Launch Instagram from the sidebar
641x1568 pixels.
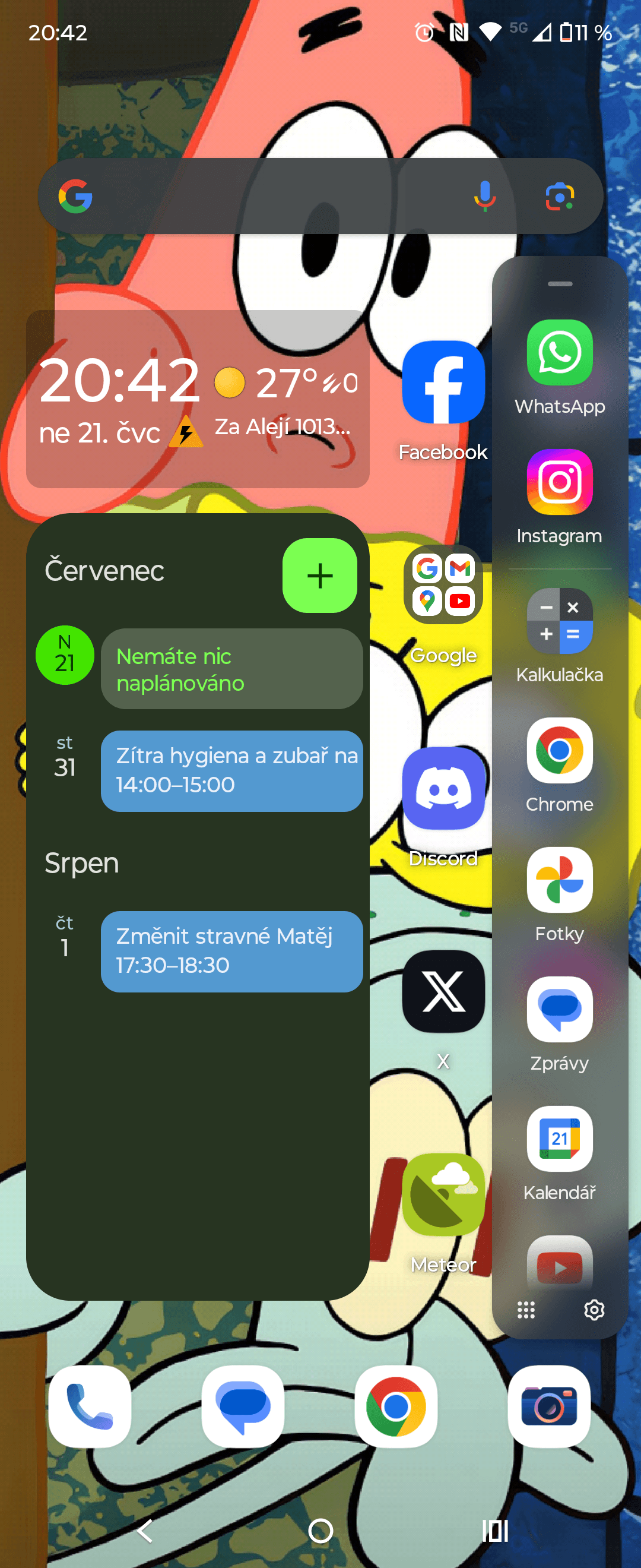pyautogui.click(x=560, y=482)
